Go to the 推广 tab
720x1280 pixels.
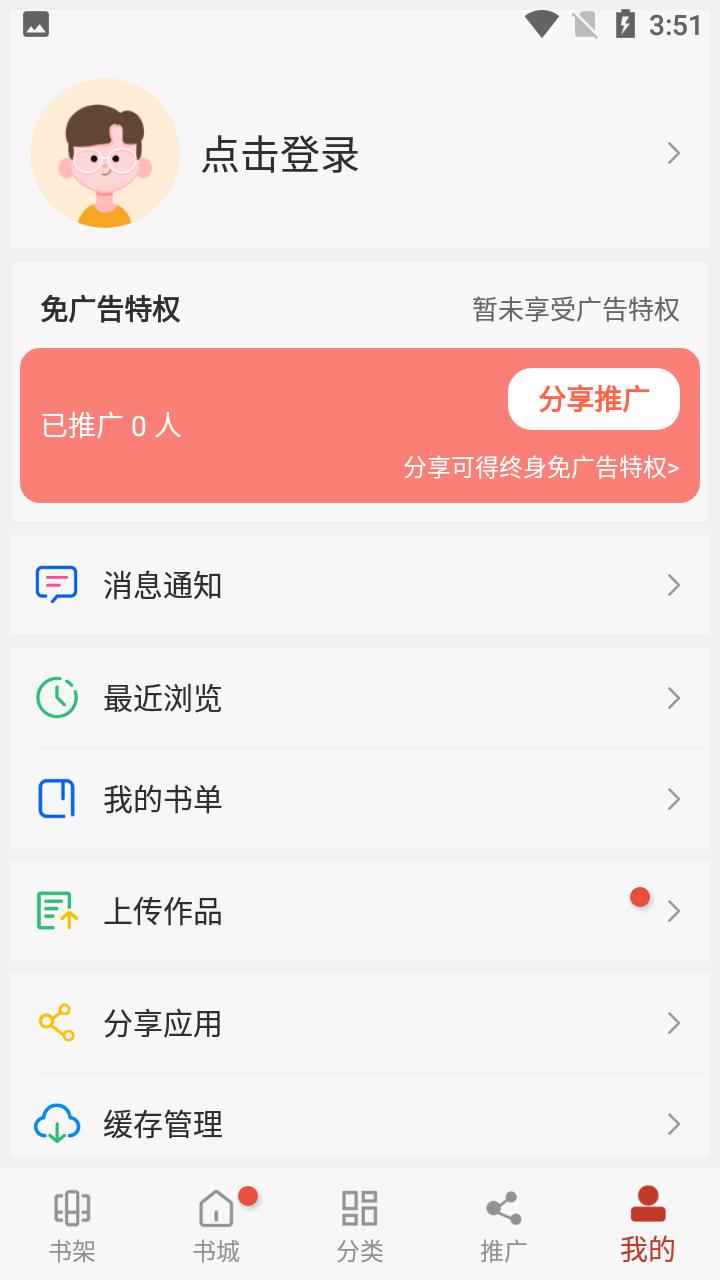(x=504, y=1225)
